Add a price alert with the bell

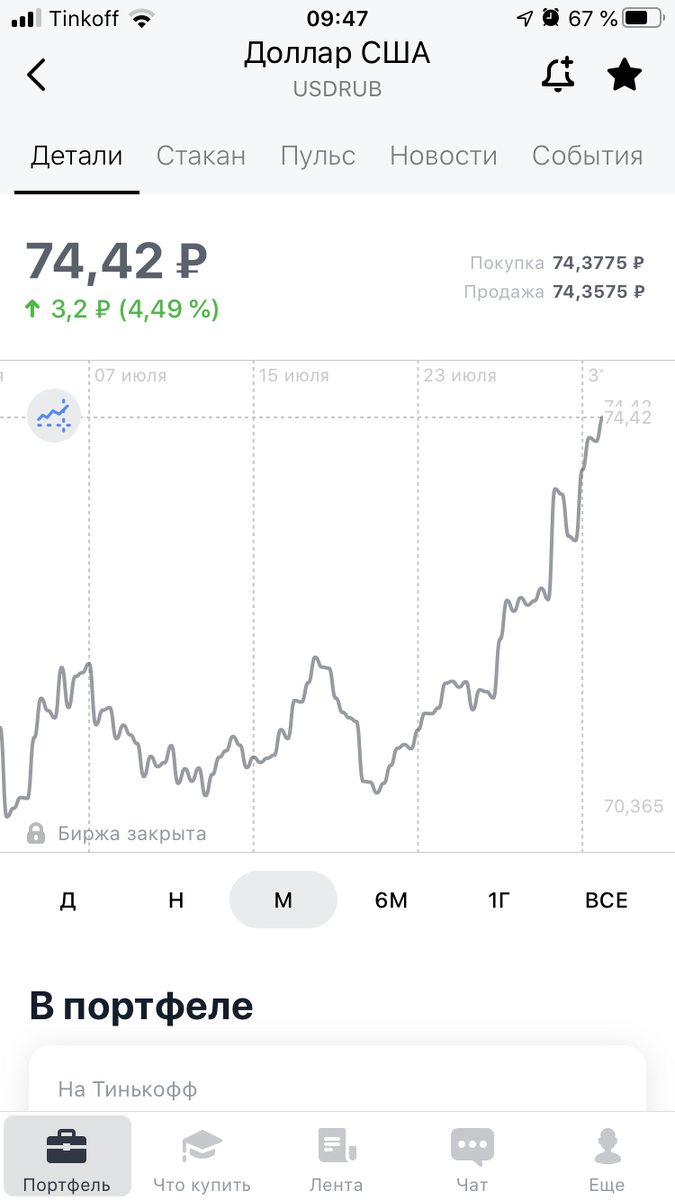point(558,75)
